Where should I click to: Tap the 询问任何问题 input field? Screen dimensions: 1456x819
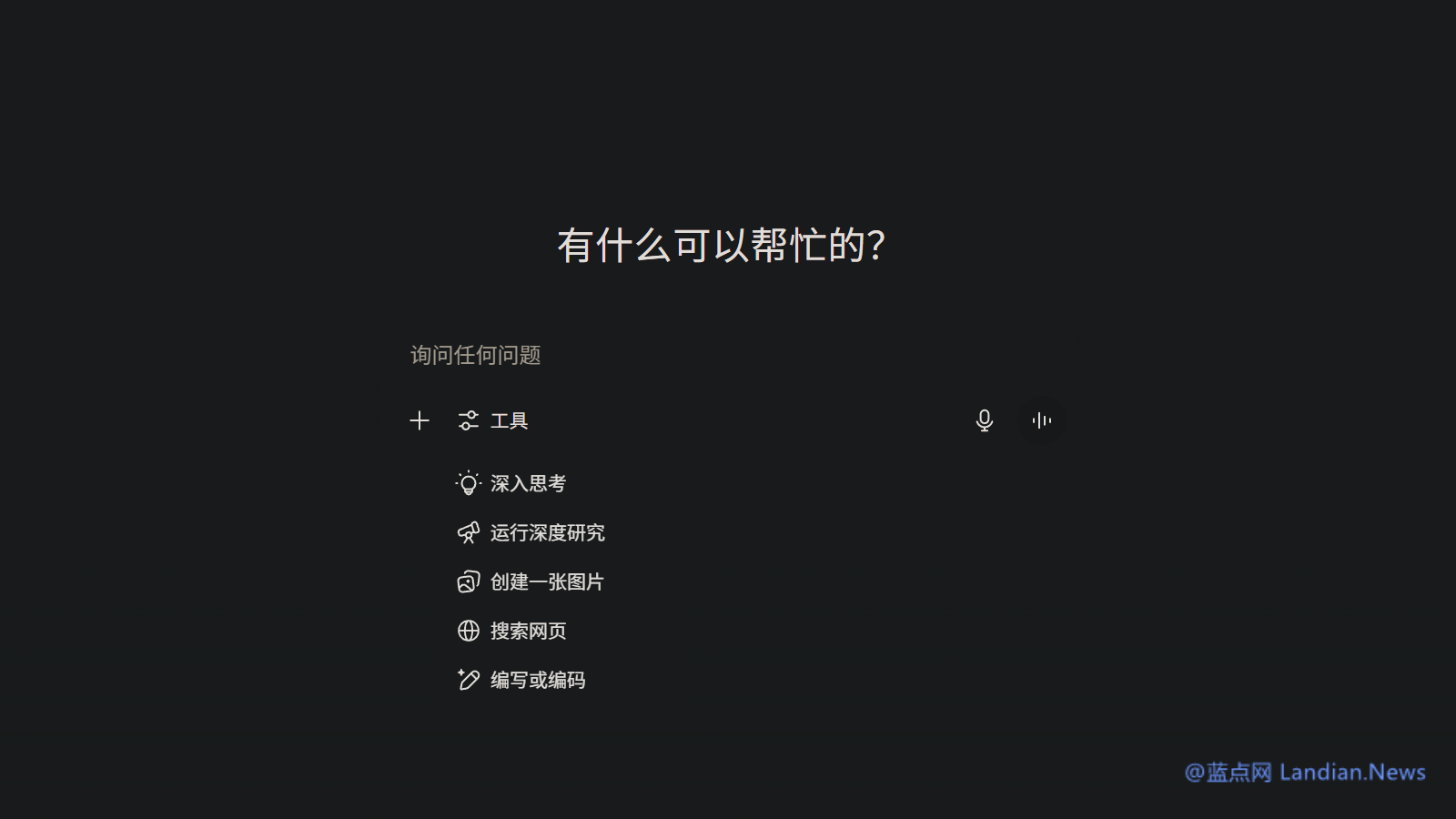tap(637, 355)
